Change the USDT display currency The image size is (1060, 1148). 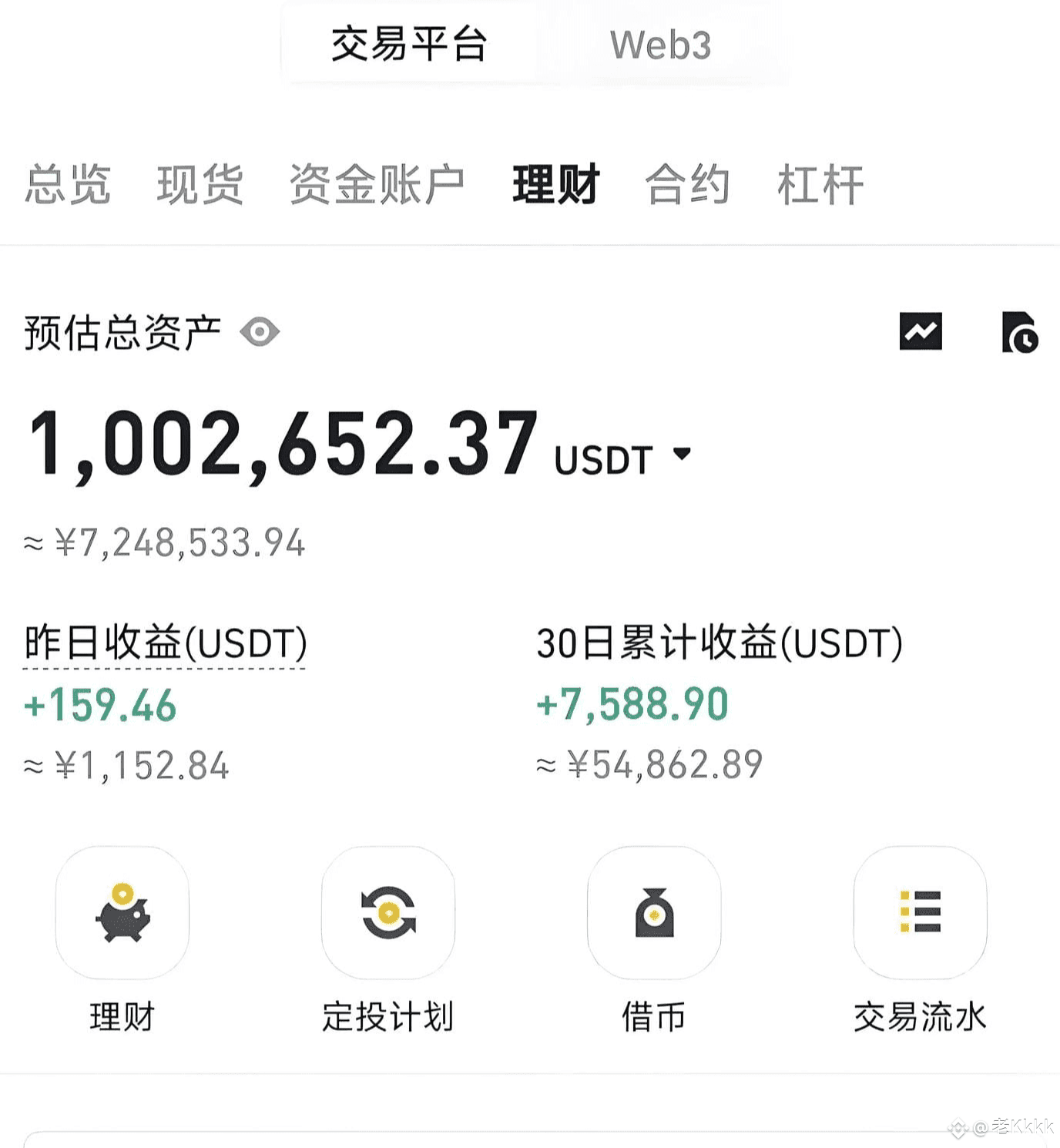[x=622, y=458]
